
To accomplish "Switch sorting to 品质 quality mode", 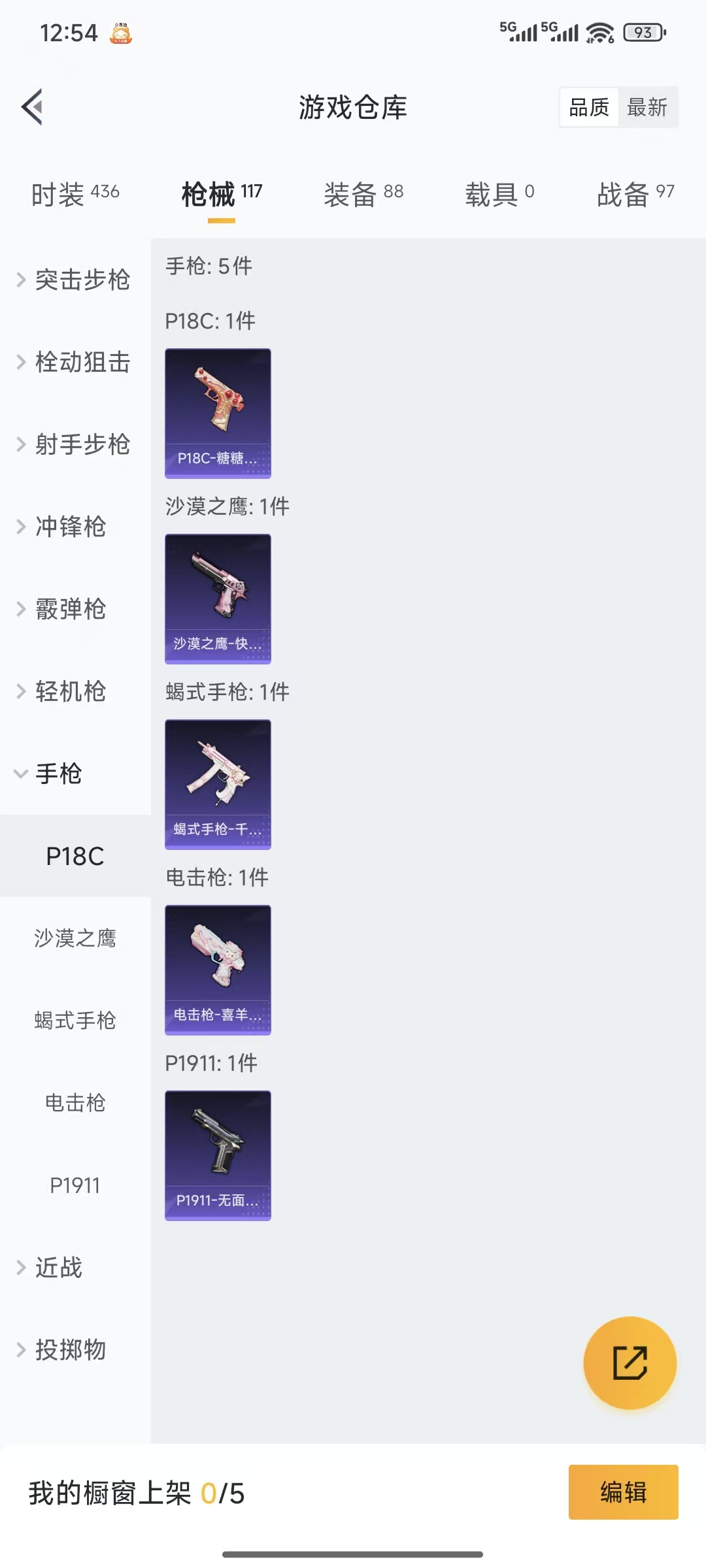I will (x=588, y=106).
